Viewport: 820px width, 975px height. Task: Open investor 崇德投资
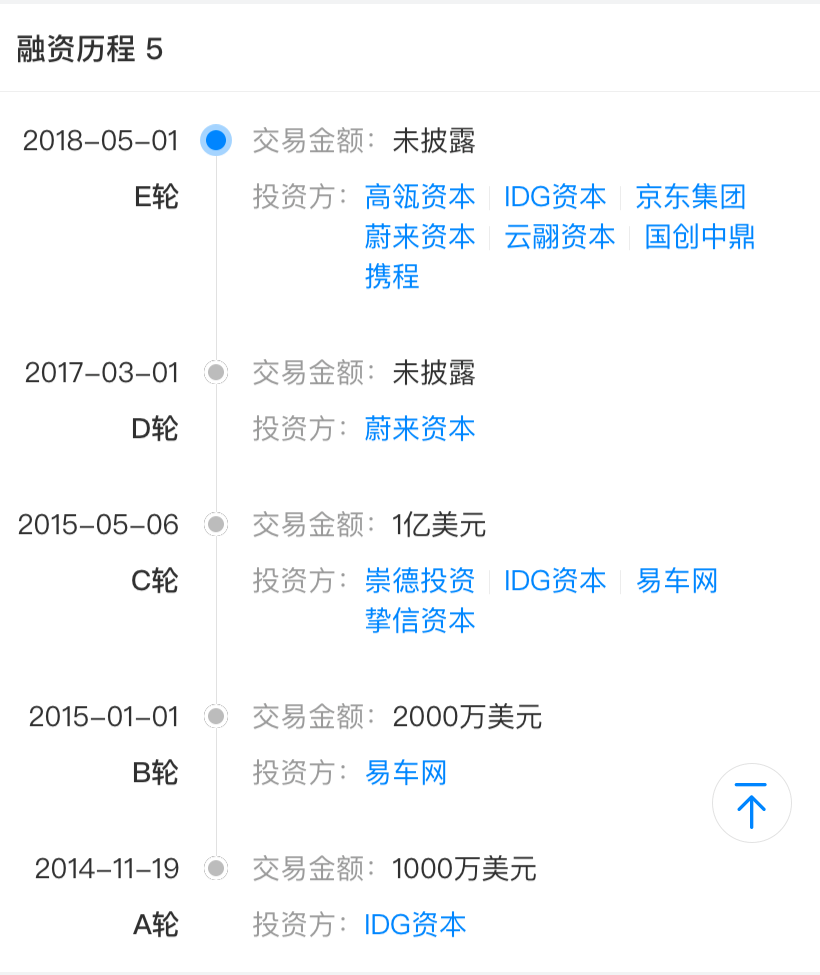pos(420,581)
